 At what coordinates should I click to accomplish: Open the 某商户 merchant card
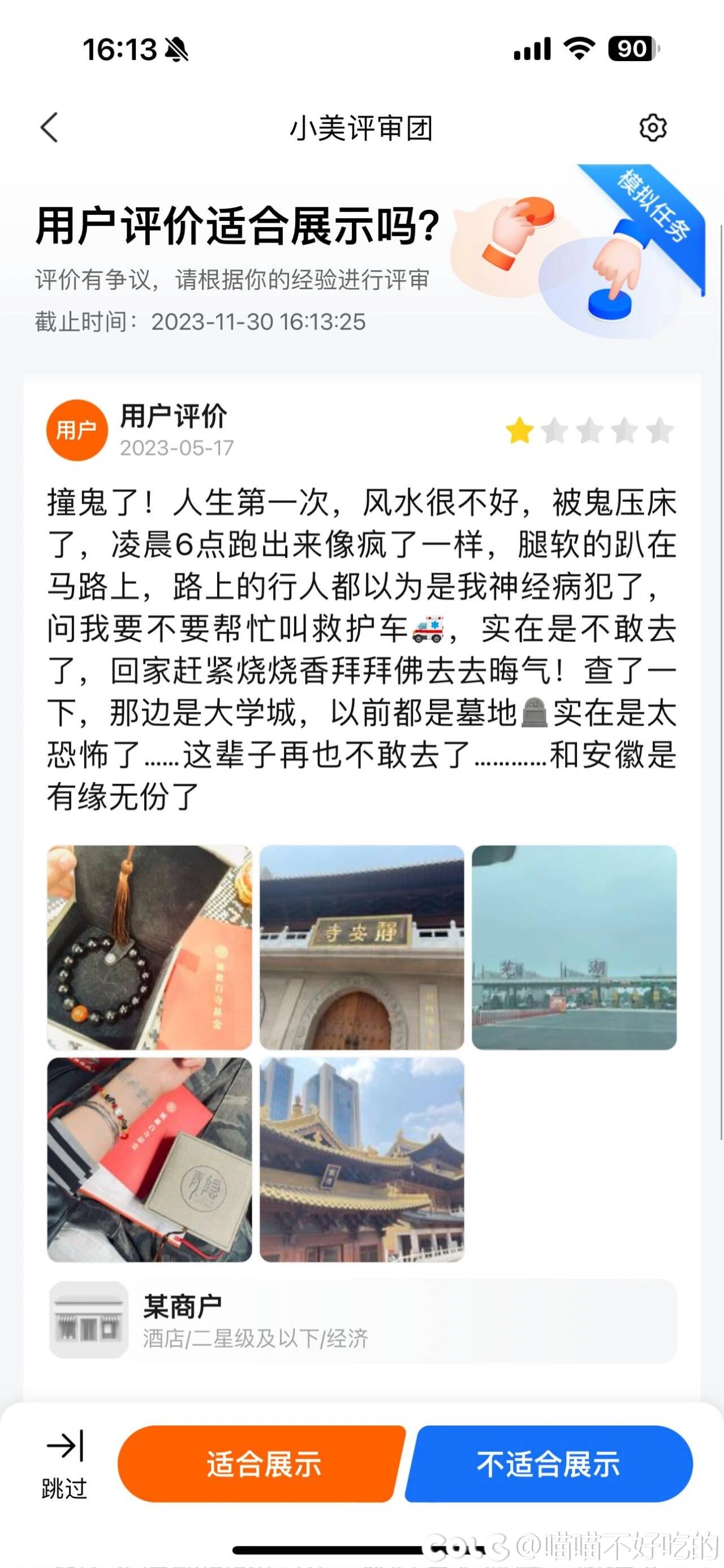pyautogui.click(x=363, y=1320)
